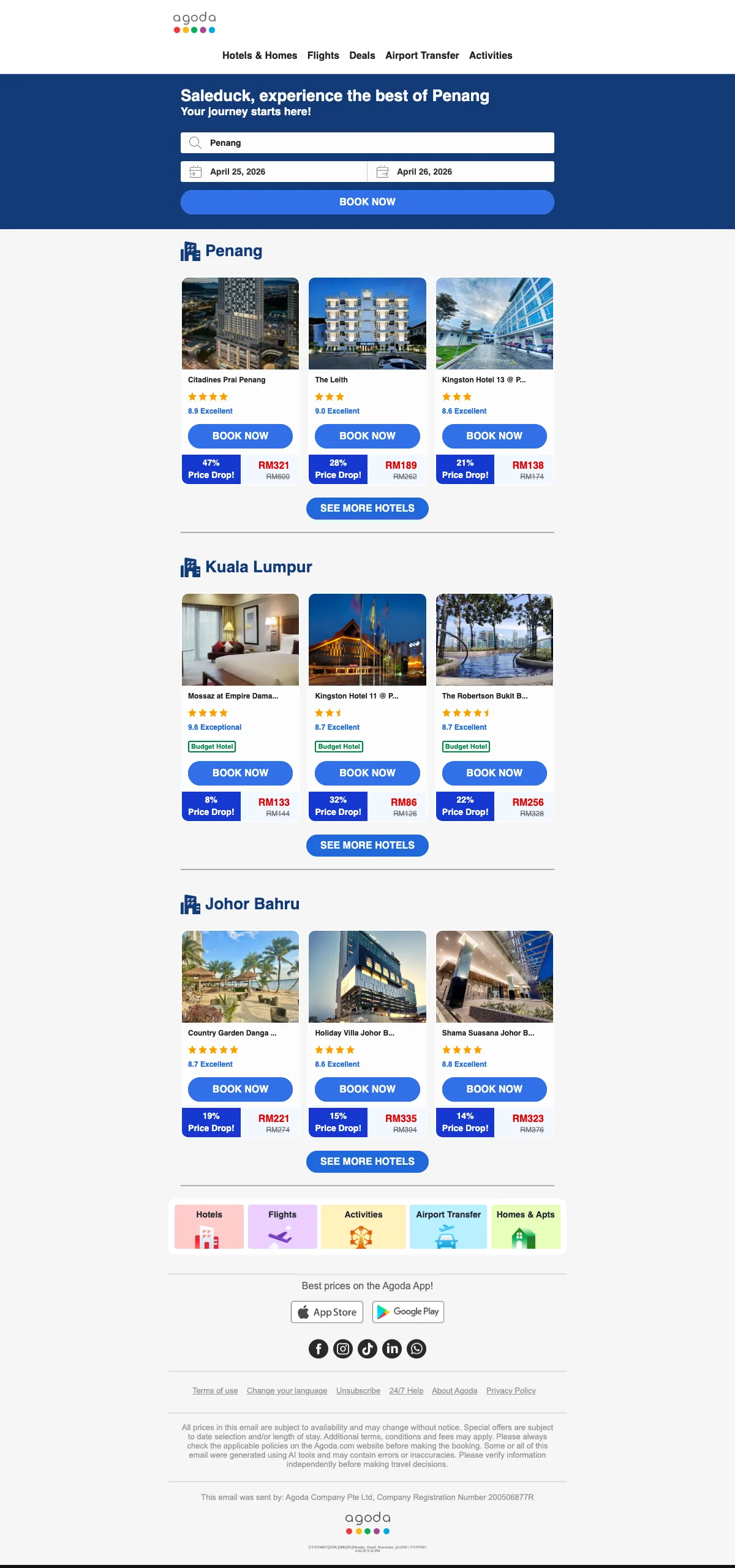Get the app on Google Play
The height and width of the screenshot is (1568, 735).
pos(408,1312)
